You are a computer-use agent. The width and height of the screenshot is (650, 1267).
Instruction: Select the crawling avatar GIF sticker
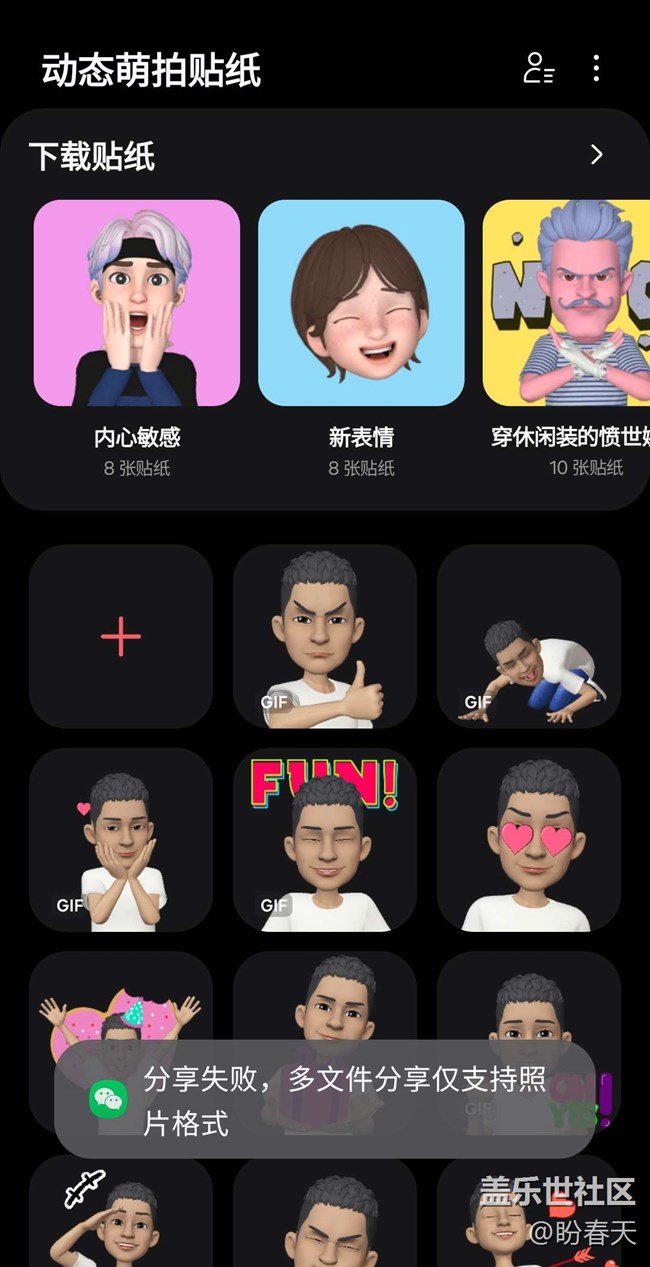pos(529,636)
